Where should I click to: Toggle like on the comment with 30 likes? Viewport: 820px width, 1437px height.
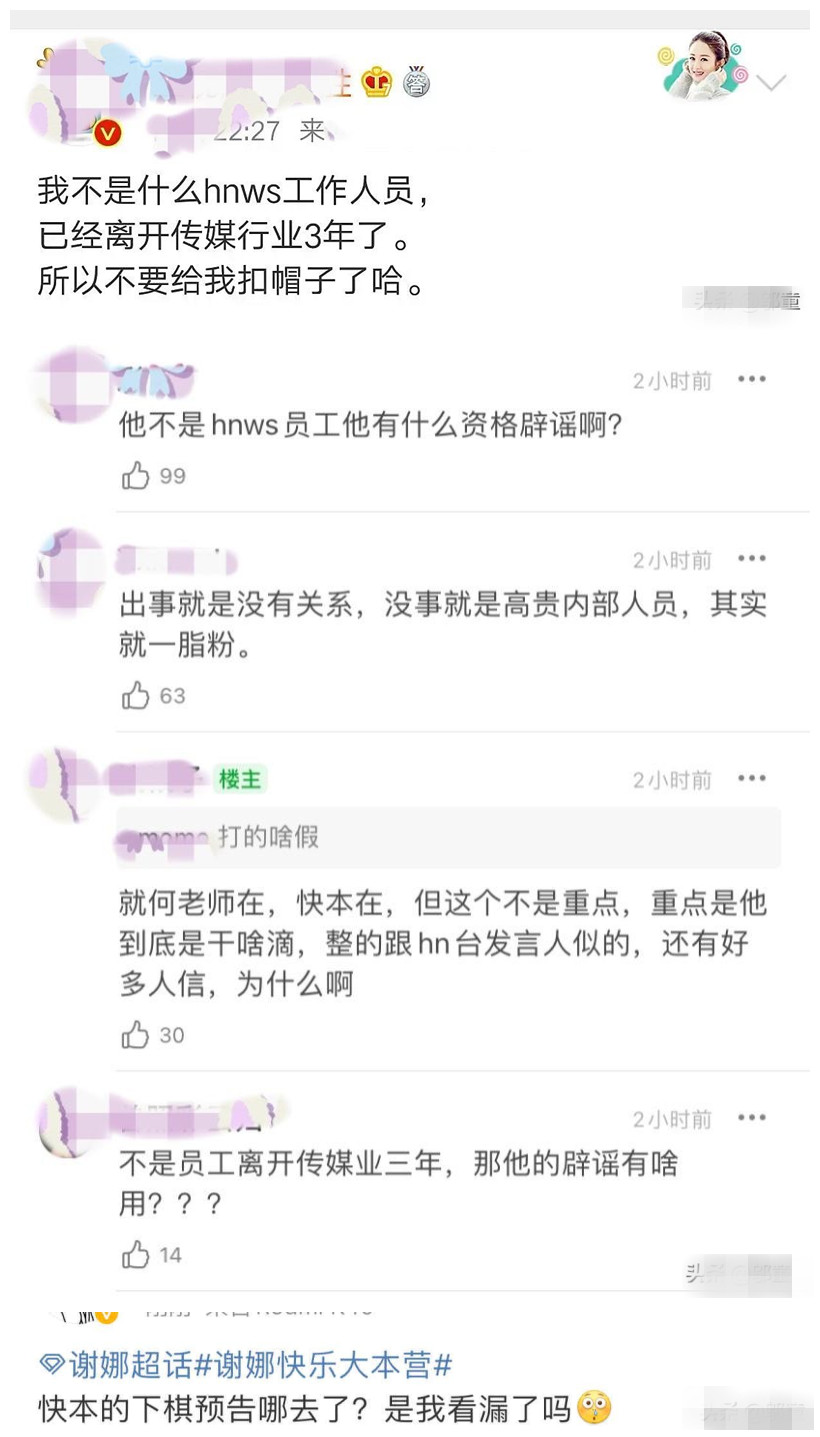point(136,1036)
